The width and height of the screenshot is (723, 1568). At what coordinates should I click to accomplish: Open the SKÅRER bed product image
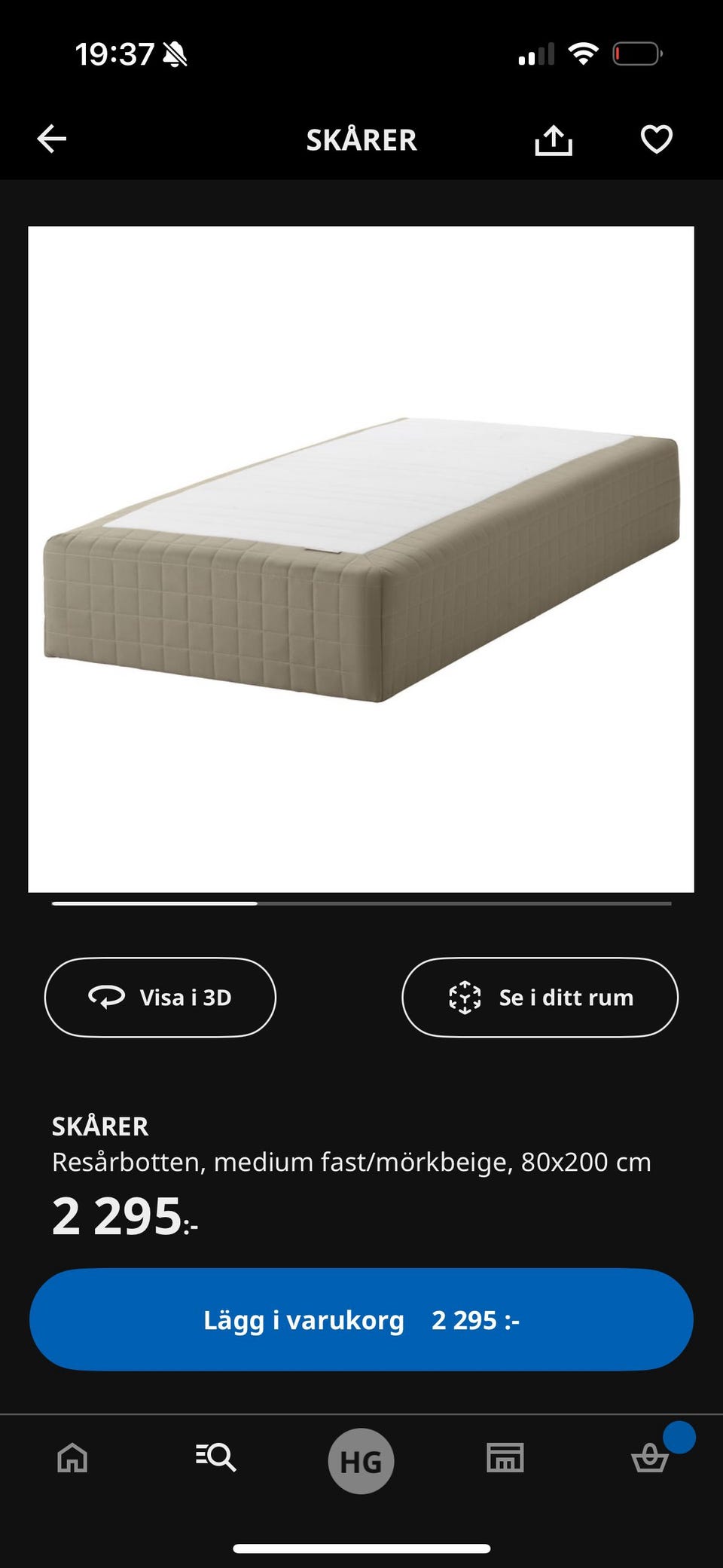(361, 559)
